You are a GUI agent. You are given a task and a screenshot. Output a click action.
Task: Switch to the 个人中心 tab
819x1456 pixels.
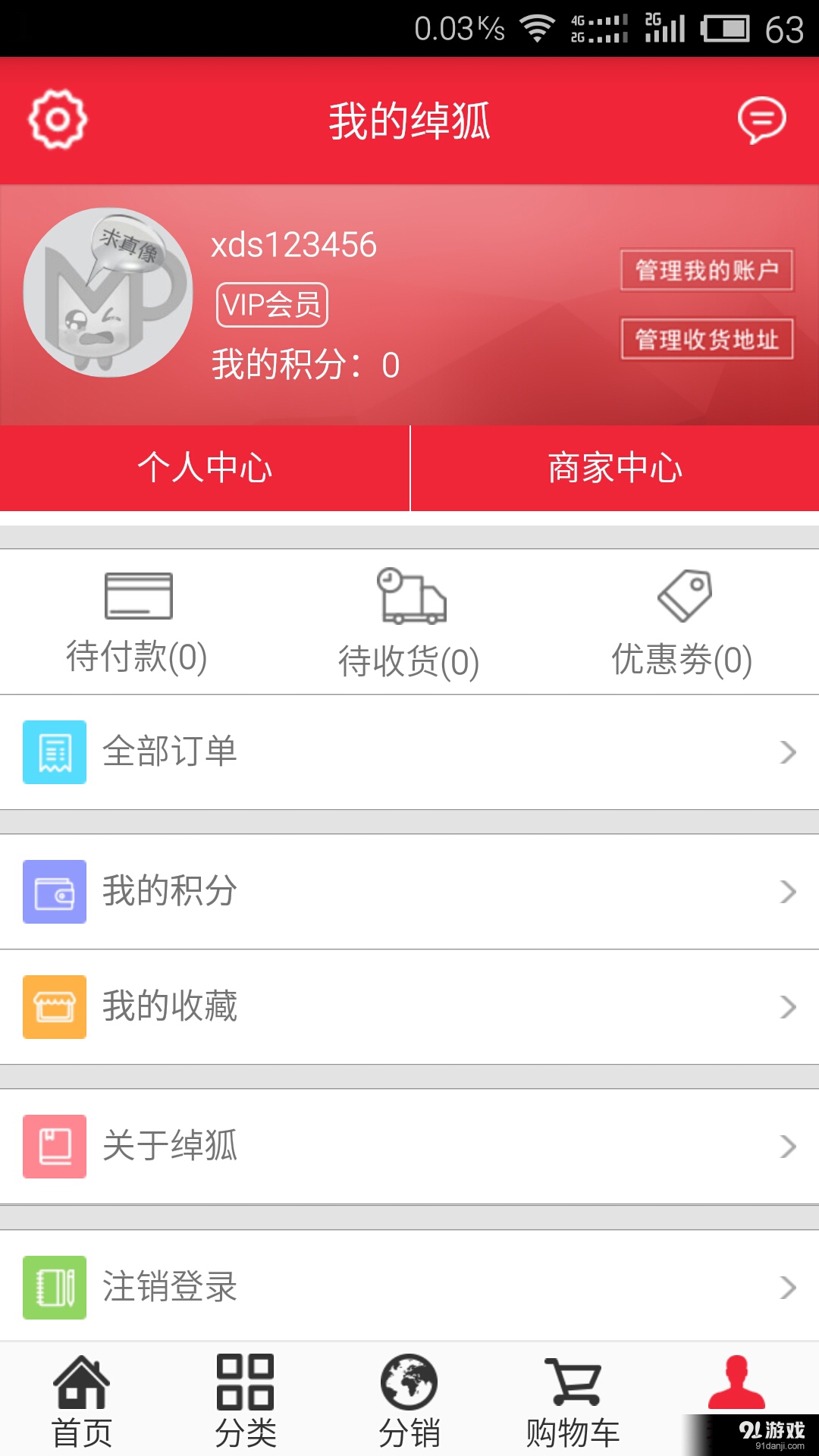click(x=205, y=468)
